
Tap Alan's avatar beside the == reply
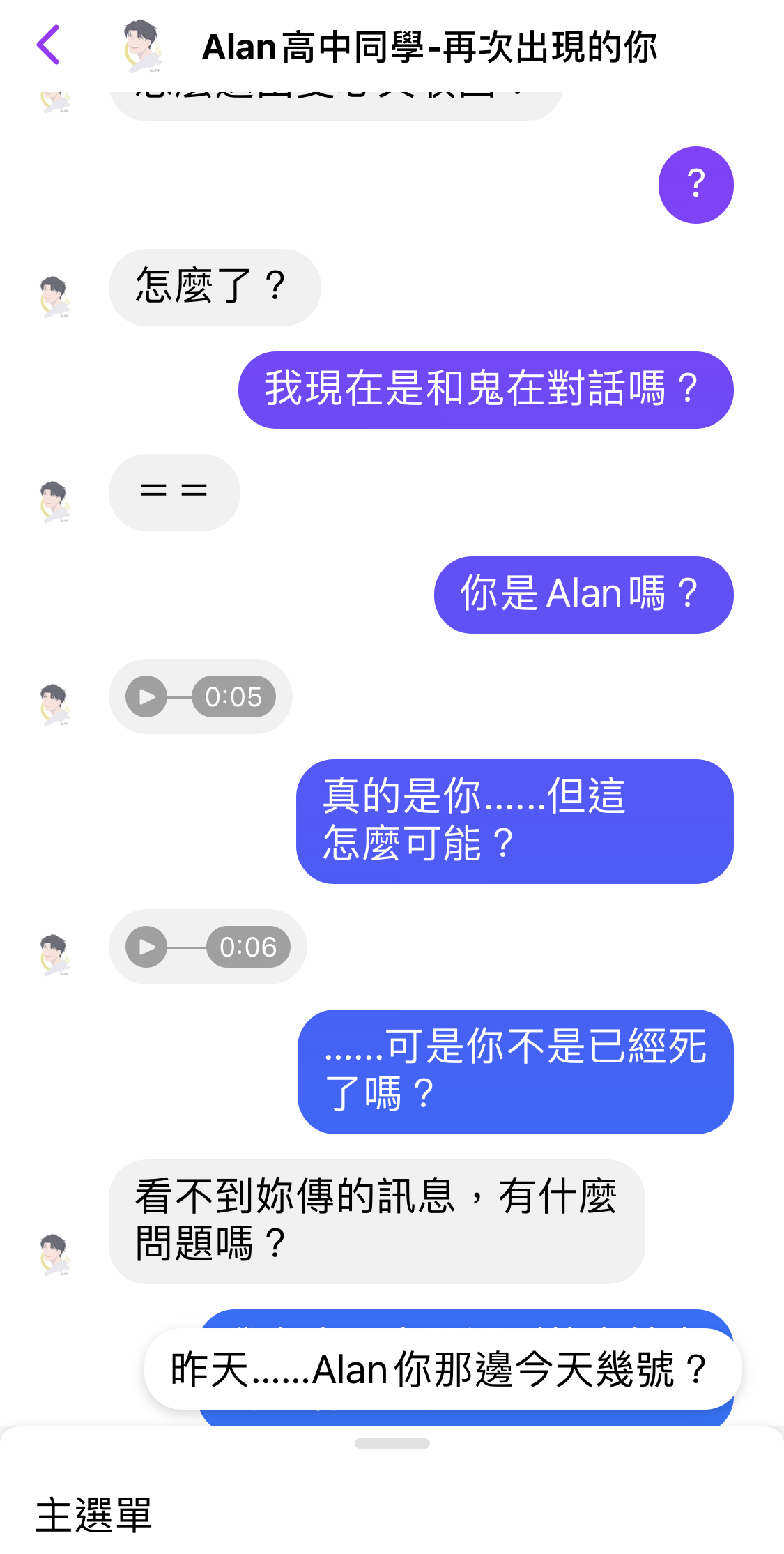(54, 498)
